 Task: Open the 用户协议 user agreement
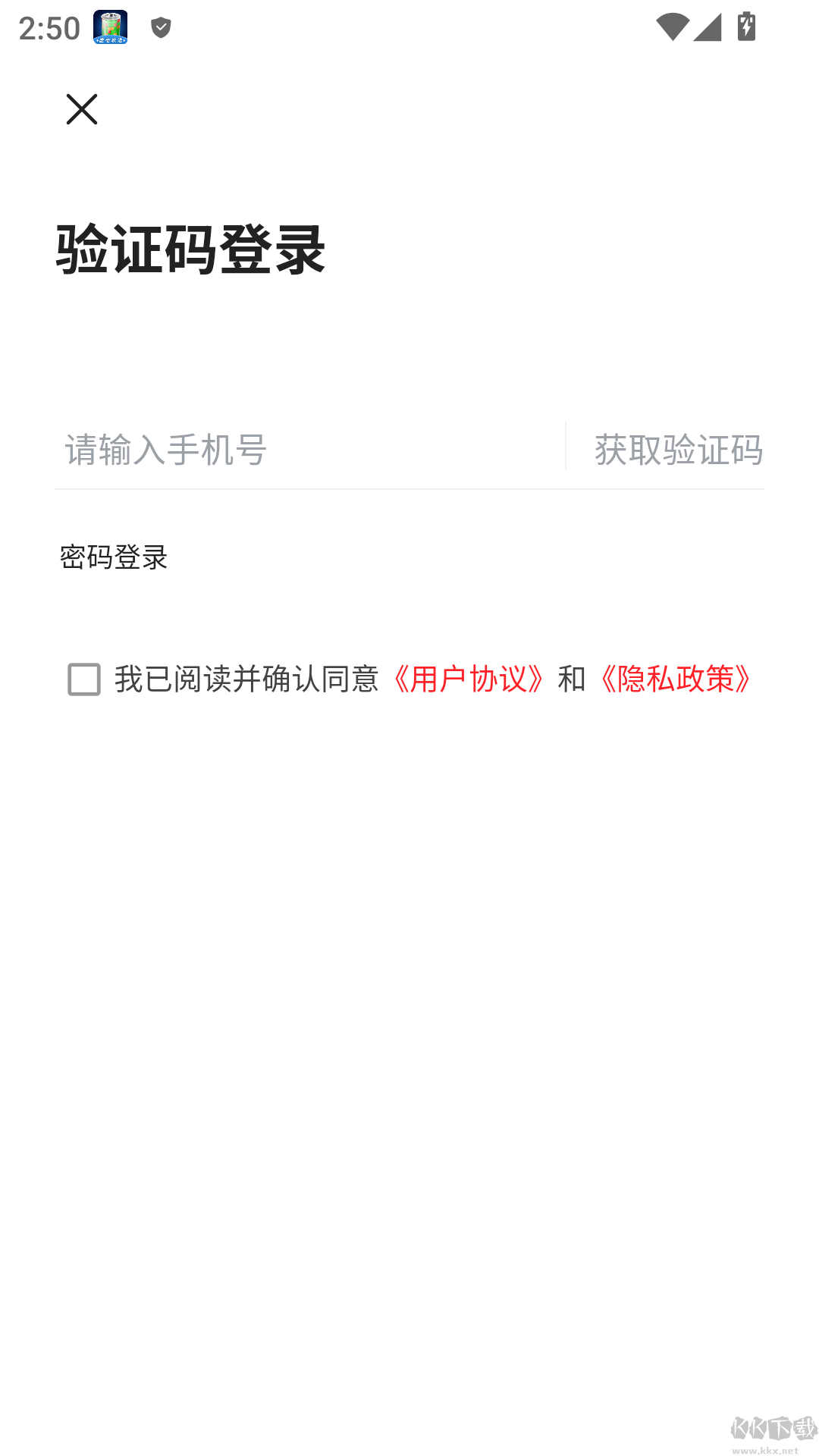470,680
